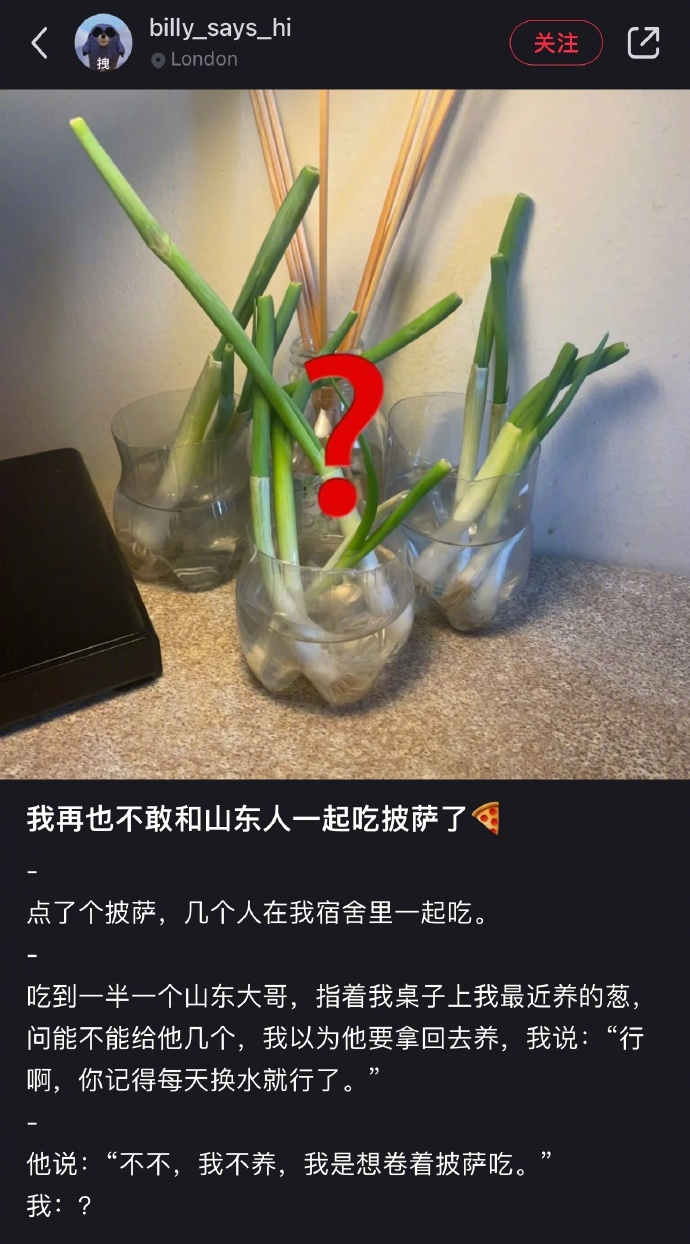Share this post via the share icon
Image resolution: width=690 pixels, height=1244 pixels.
(643, 43)
